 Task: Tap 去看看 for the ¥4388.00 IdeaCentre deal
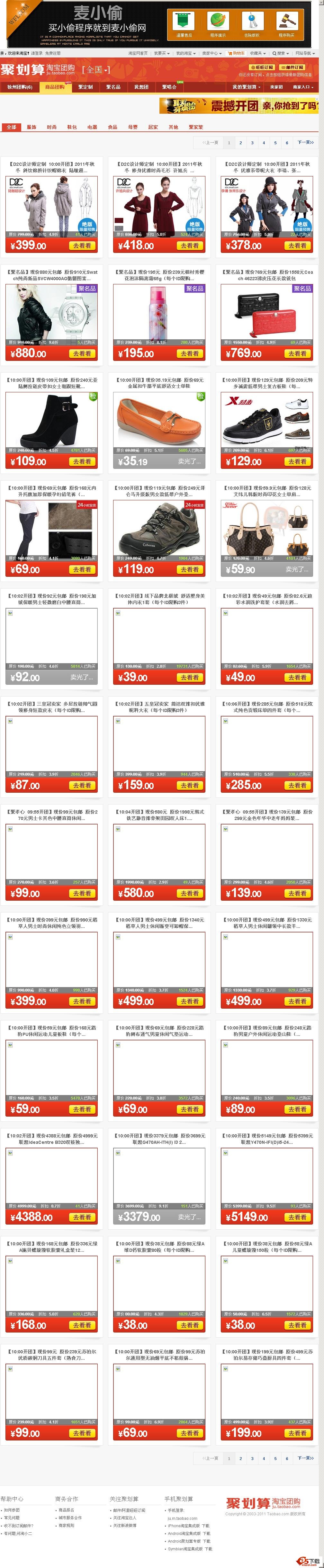[82, 1217]
